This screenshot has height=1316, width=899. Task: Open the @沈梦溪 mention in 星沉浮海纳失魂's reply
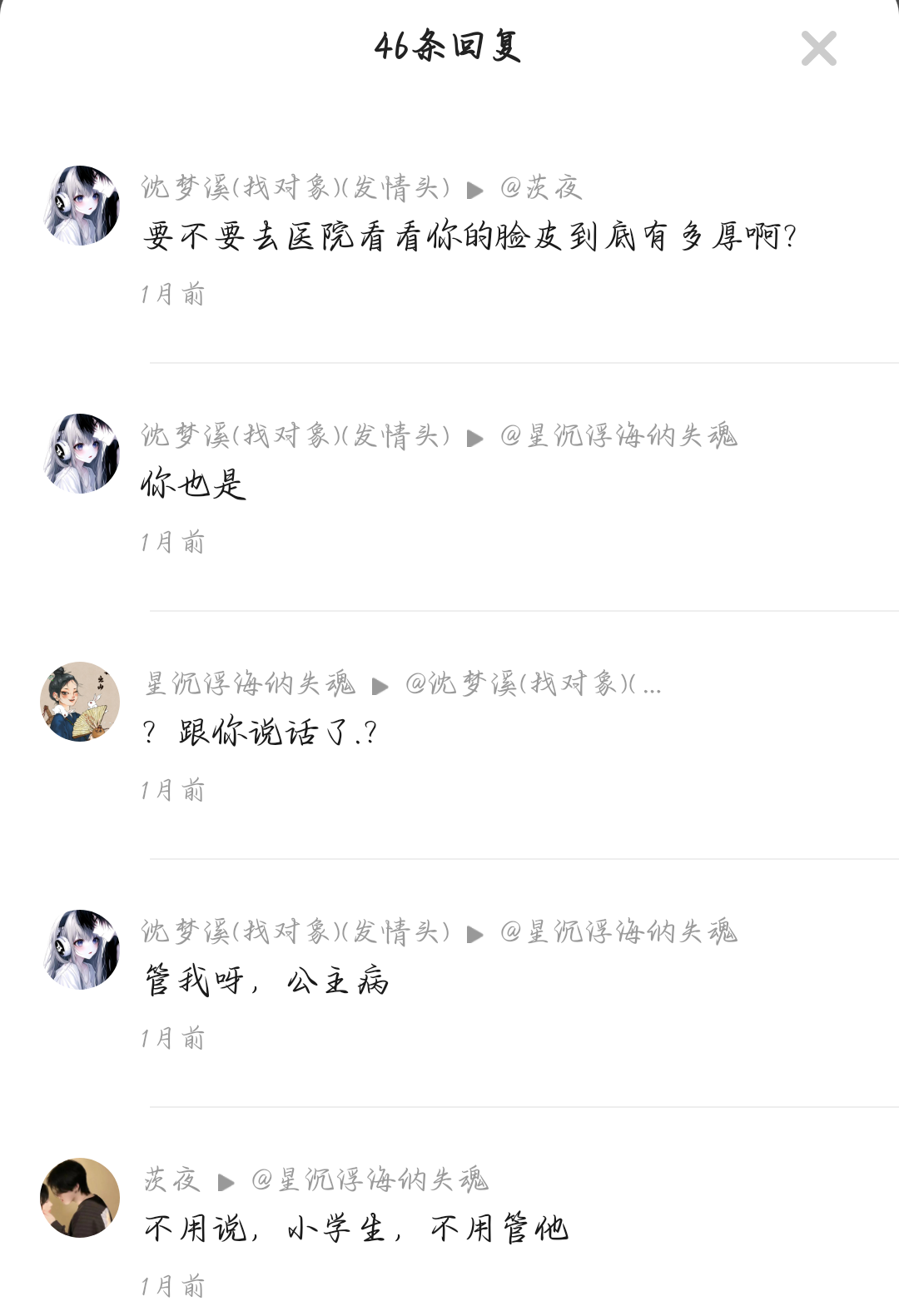point(533,683)
